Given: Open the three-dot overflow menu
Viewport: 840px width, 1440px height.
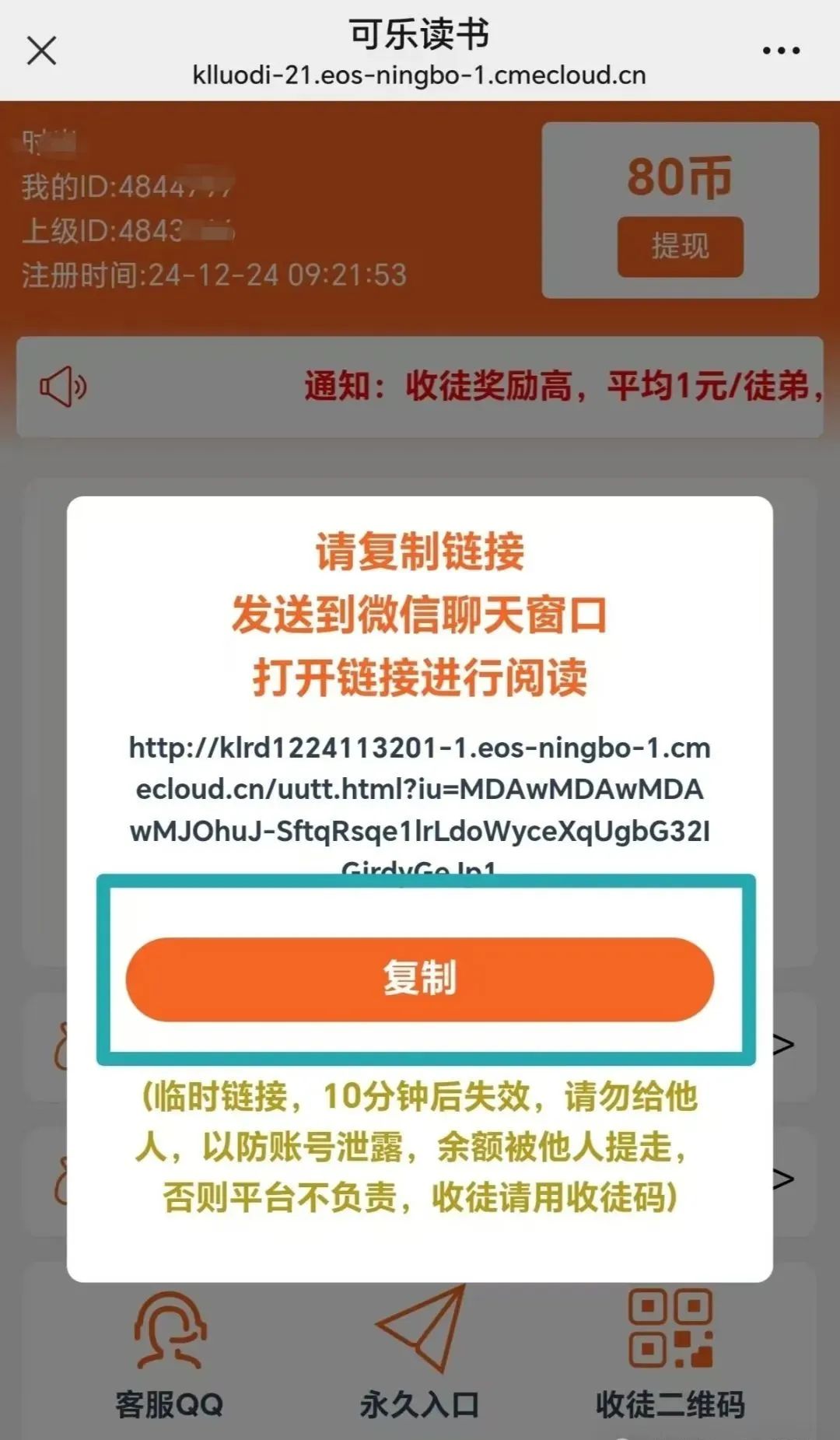Looking at the screenshot, I should 780,51.
